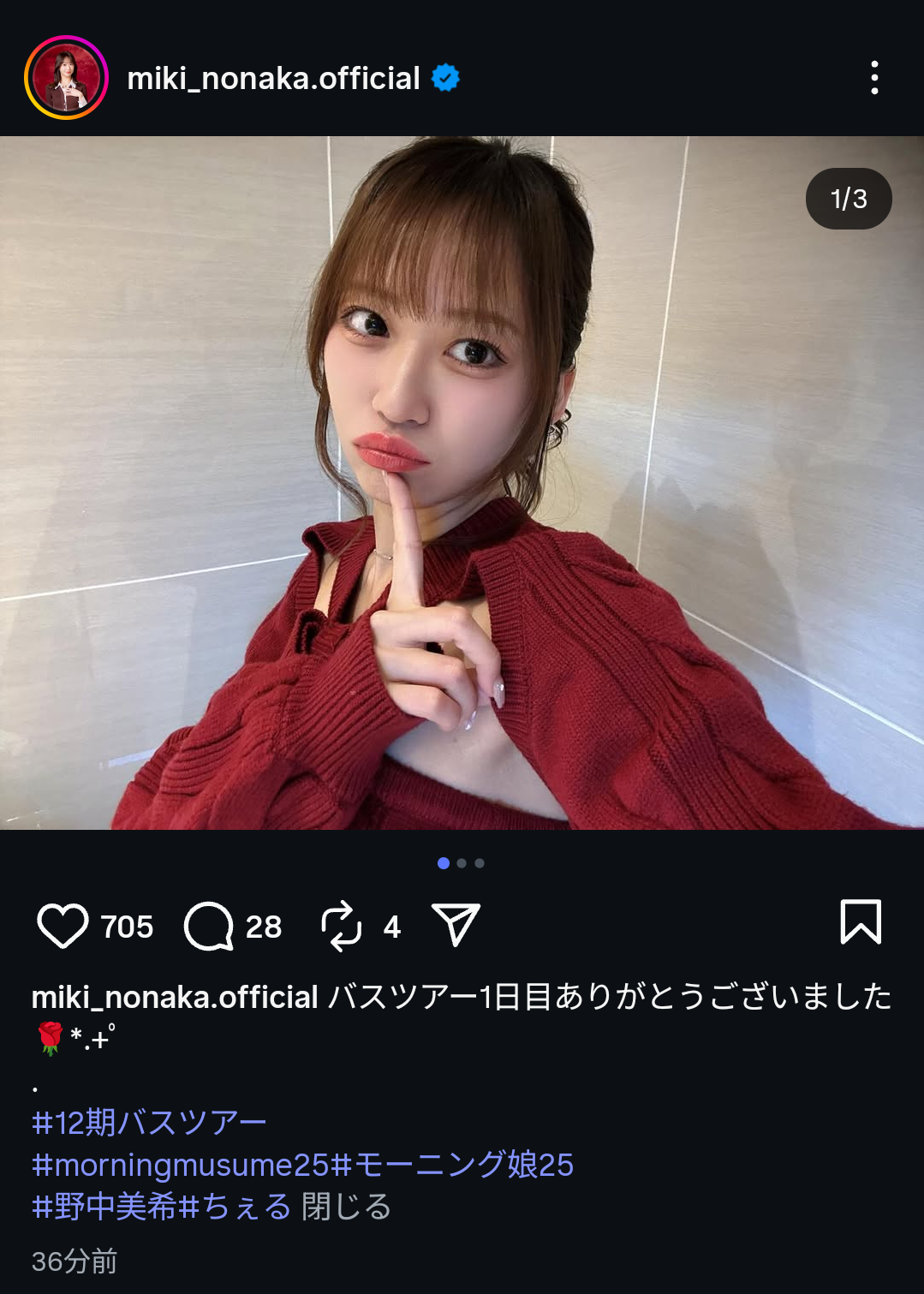Open the post photo in full view
924x1294 pixels.
coord(462,482)
